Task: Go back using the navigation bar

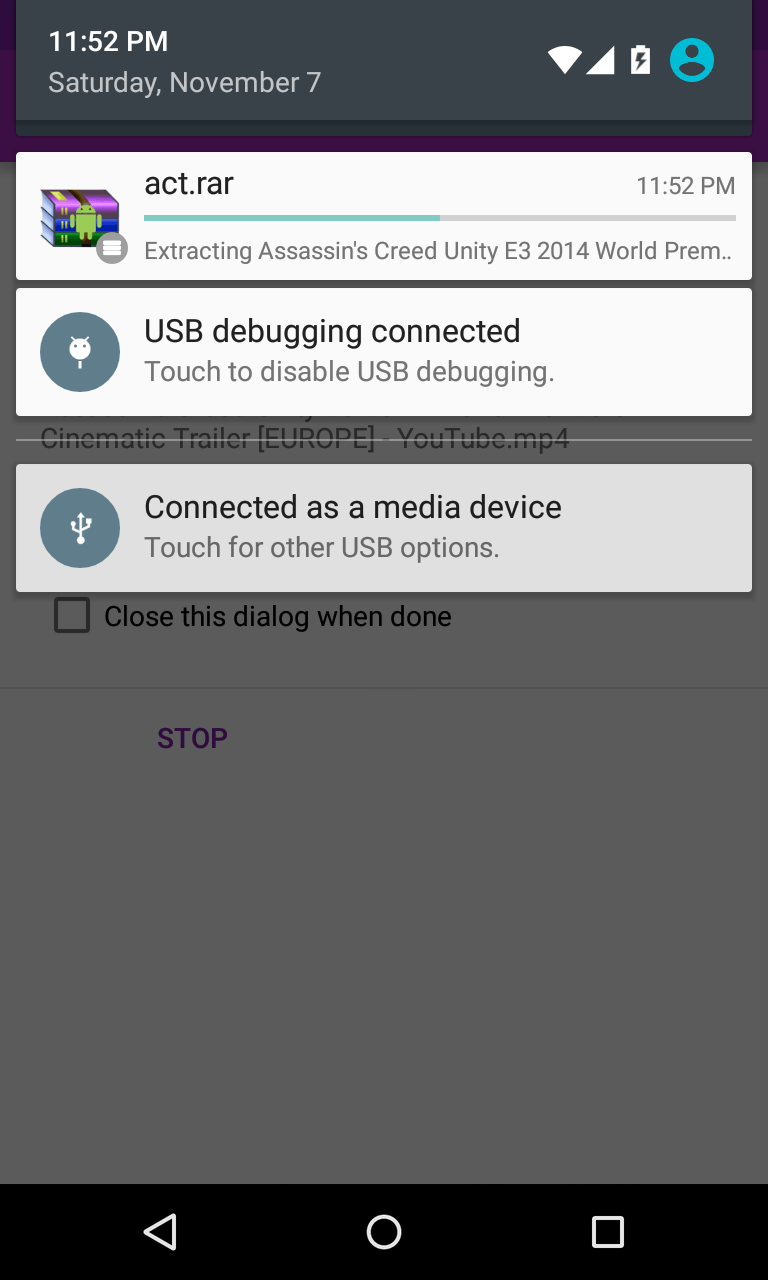Action: (x=160, y=1231)
